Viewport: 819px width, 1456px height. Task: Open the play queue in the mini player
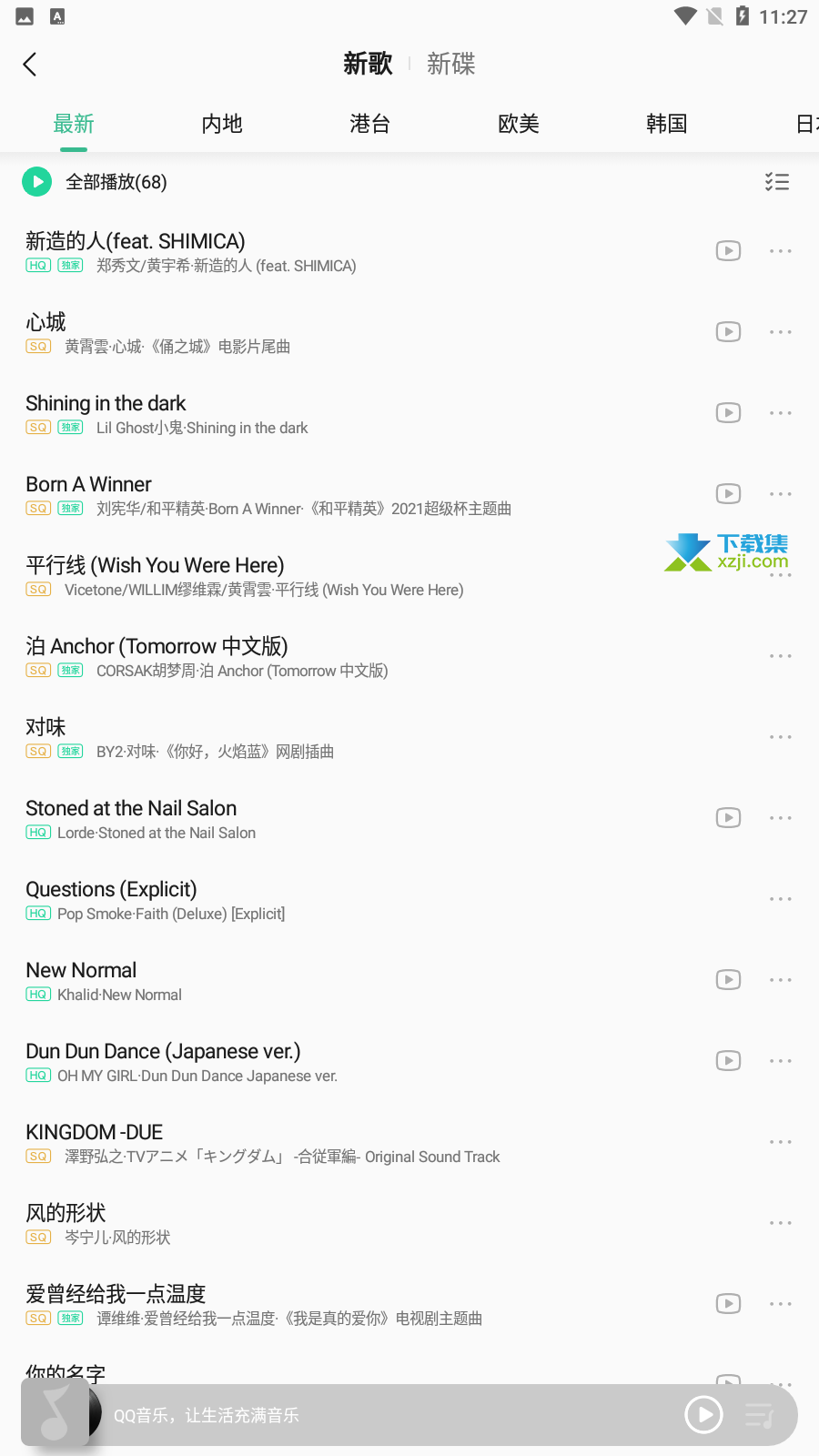click(x=759, y=1415)
